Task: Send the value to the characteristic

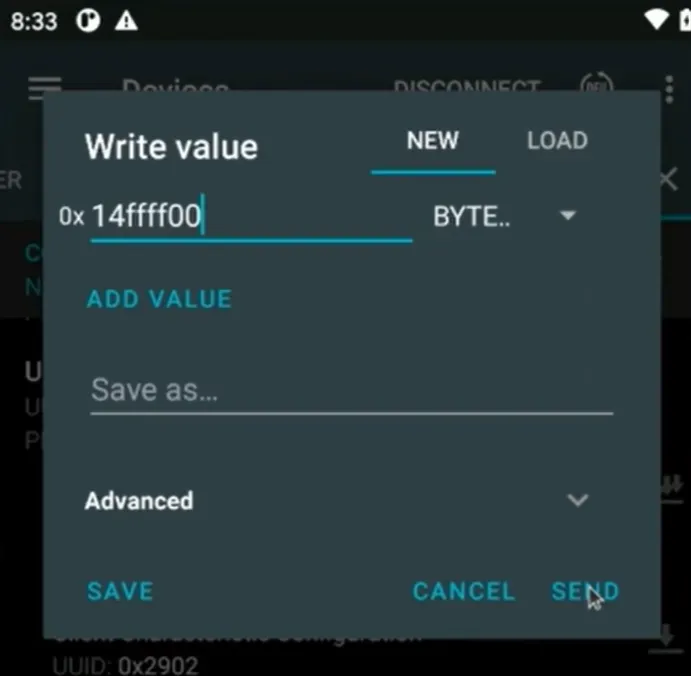Action: click(584, 591)
